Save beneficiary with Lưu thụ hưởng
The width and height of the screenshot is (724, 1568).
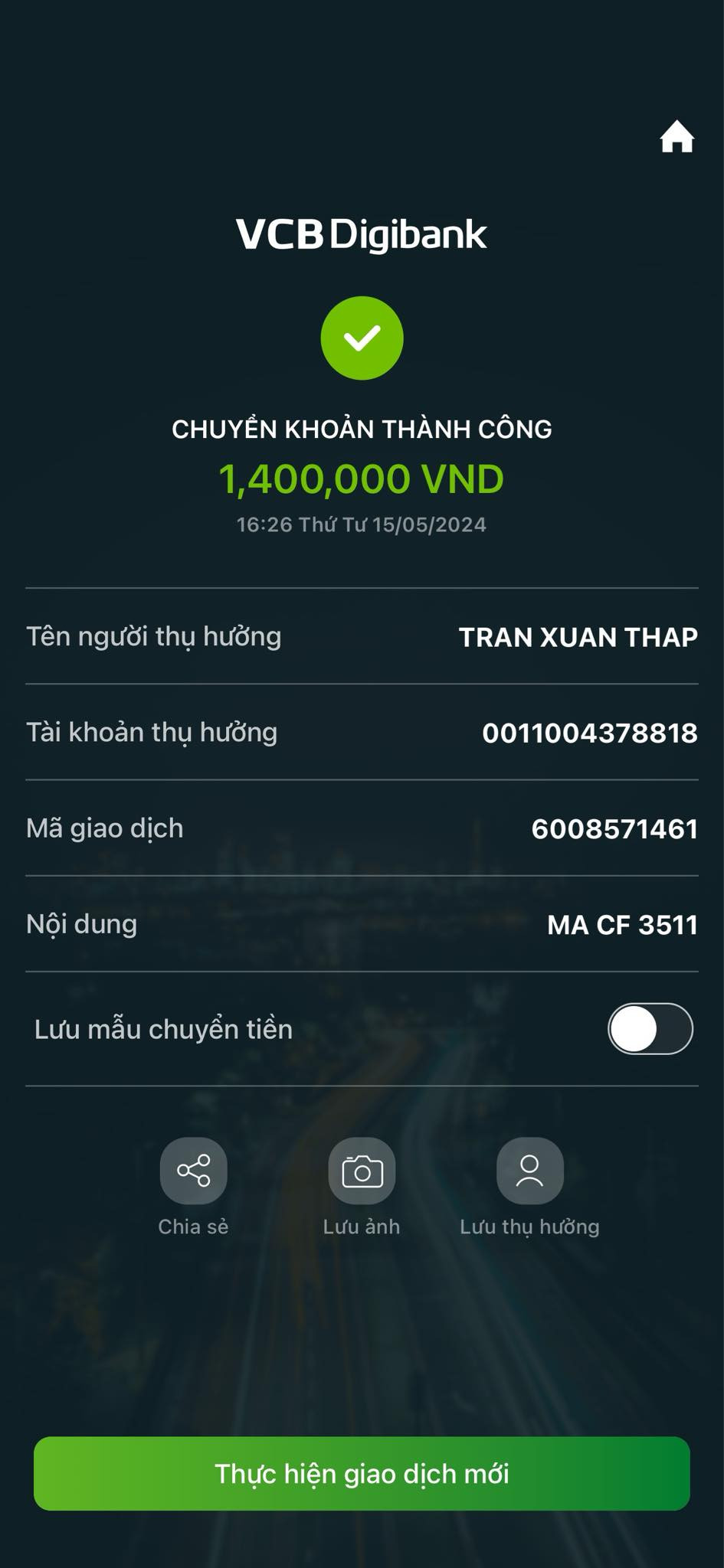(529, 1171)
